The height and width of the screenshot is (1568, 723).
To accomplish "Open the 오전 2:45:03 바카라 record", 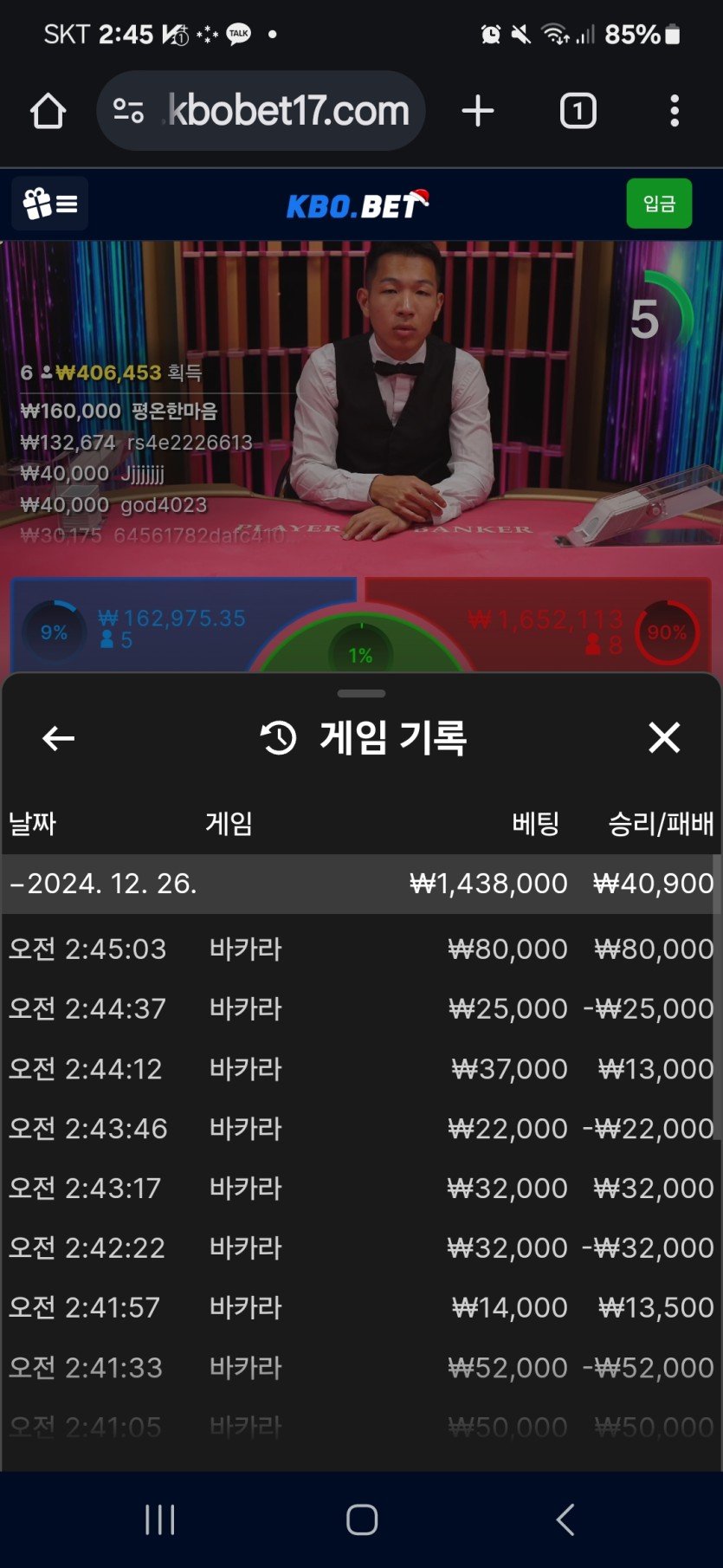I will coord(360,949).
